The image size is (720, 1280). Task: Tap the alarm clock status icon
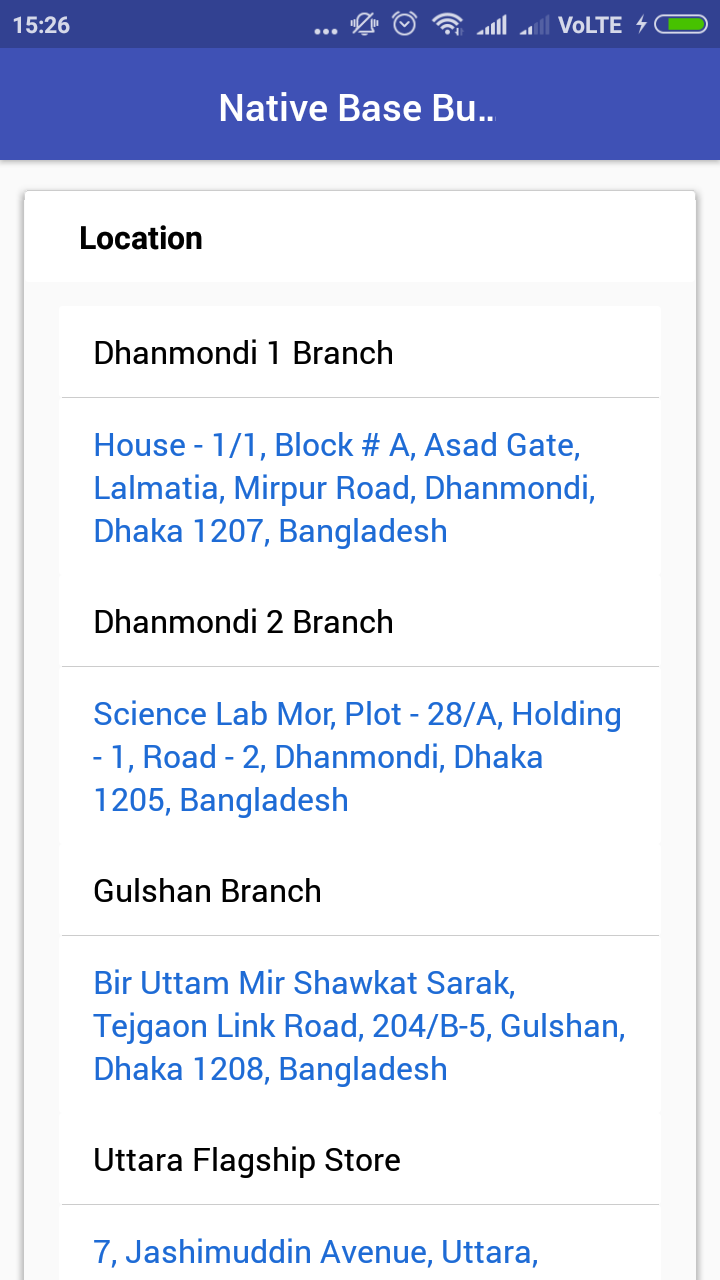point(404,25)
